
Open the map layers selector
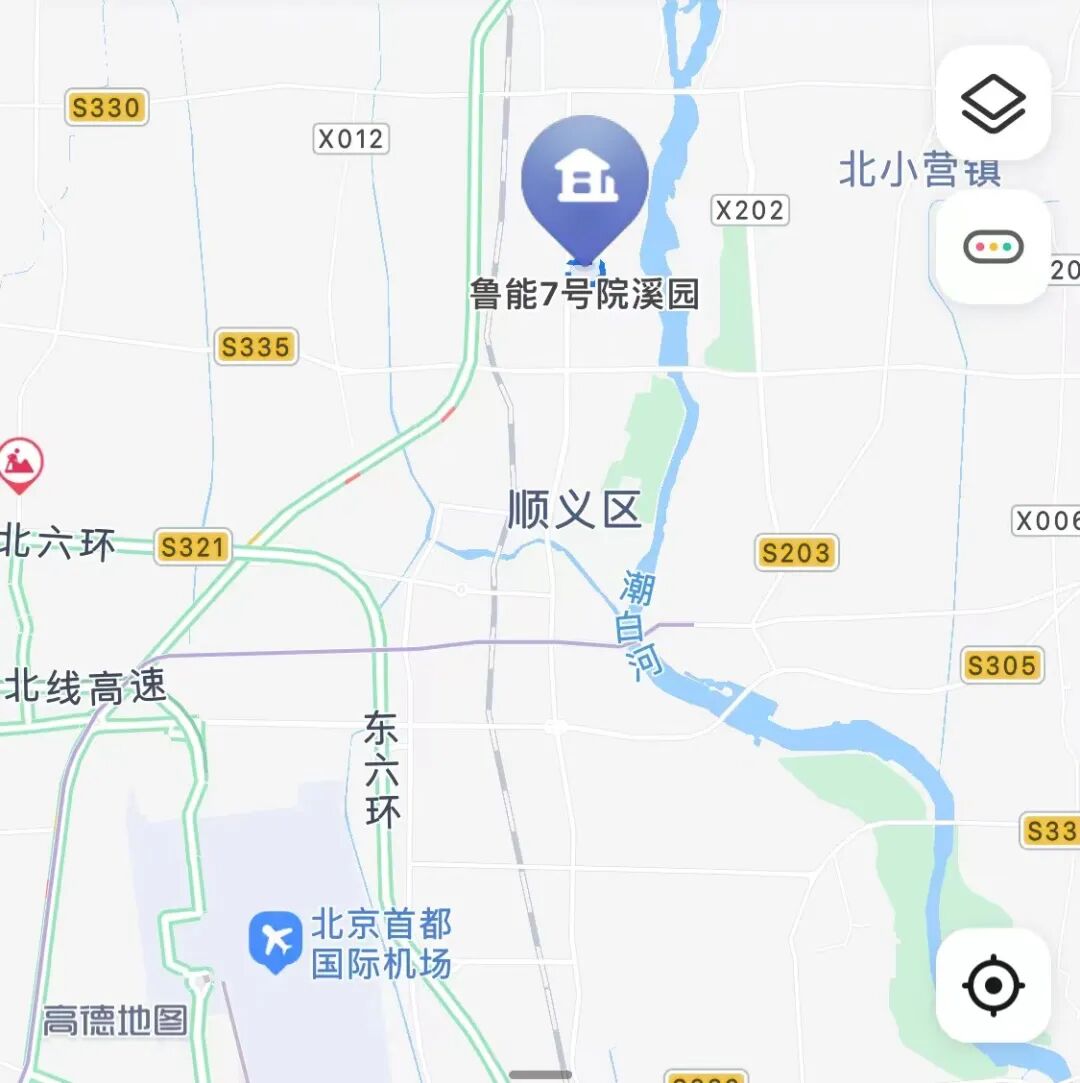tap(993, 103)
